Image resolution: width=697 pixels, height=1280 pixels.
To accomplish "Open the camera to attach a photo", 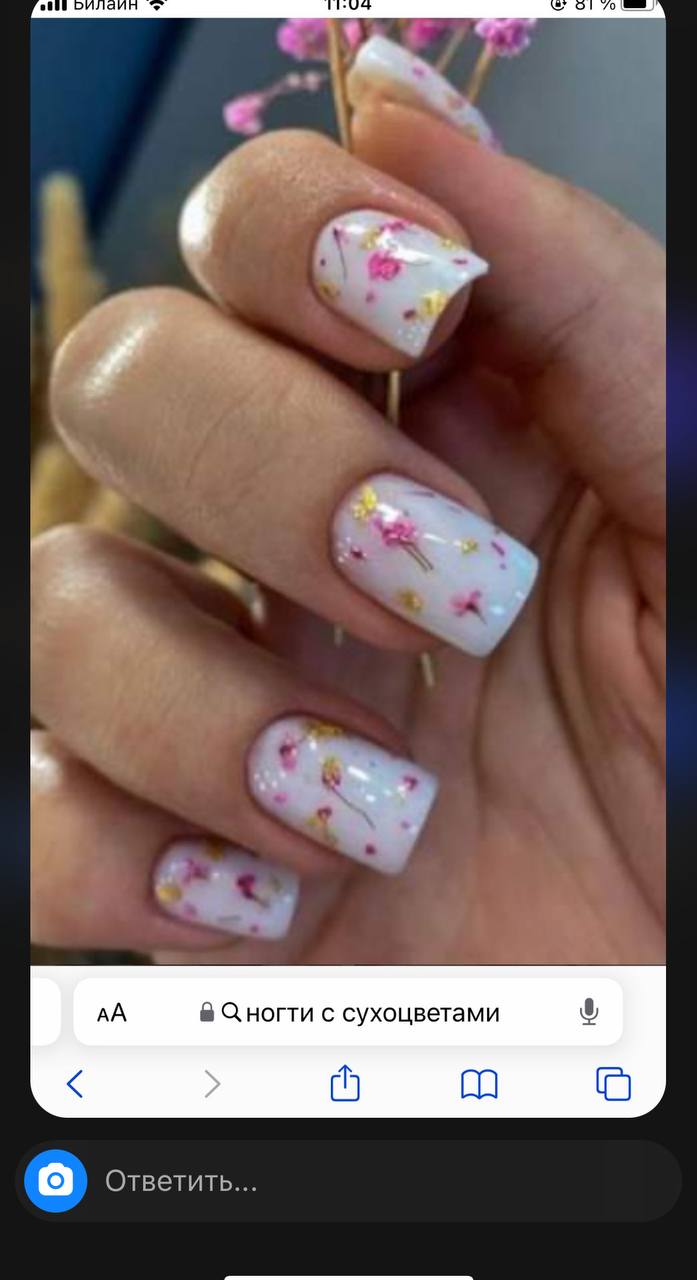I will pyautogui.click(x=55, y=1181).
